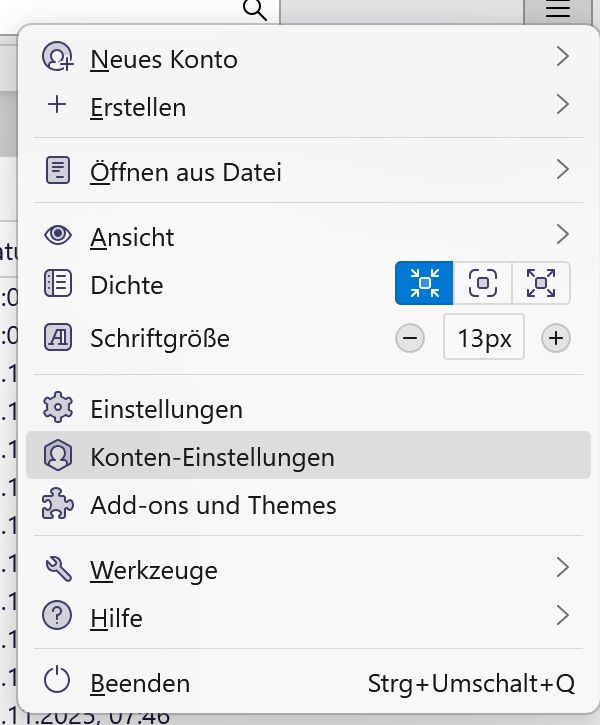The image size is (600, 725).
Task: Close the hamburger app menu button
Action: (558, 10)
